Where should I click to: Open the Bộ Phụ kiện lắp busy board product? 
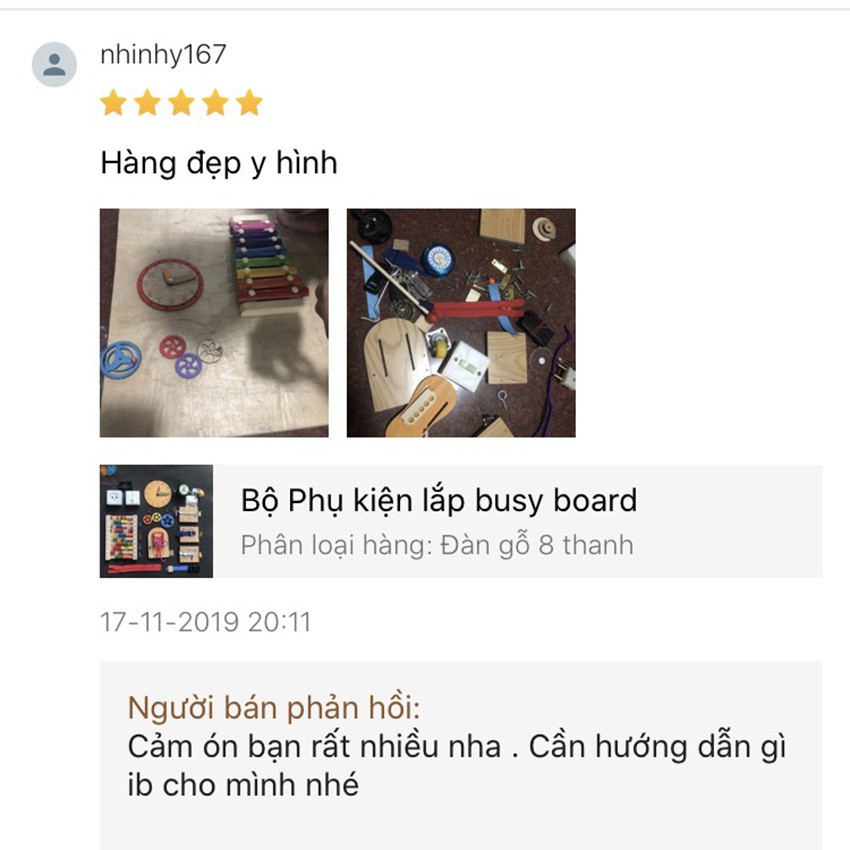[438, 500]
